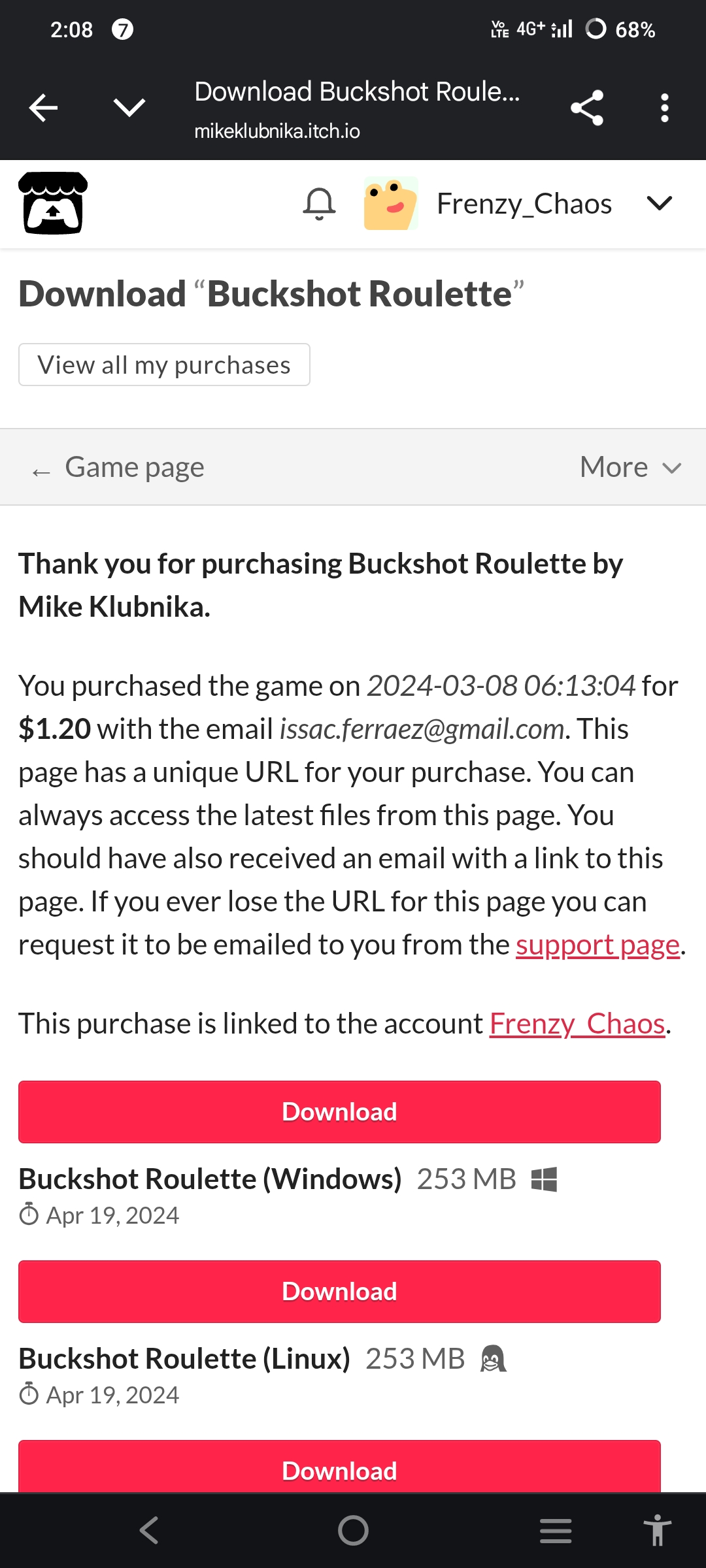Open the notifications bell
706x1568 pixels.
click(319, 204)
